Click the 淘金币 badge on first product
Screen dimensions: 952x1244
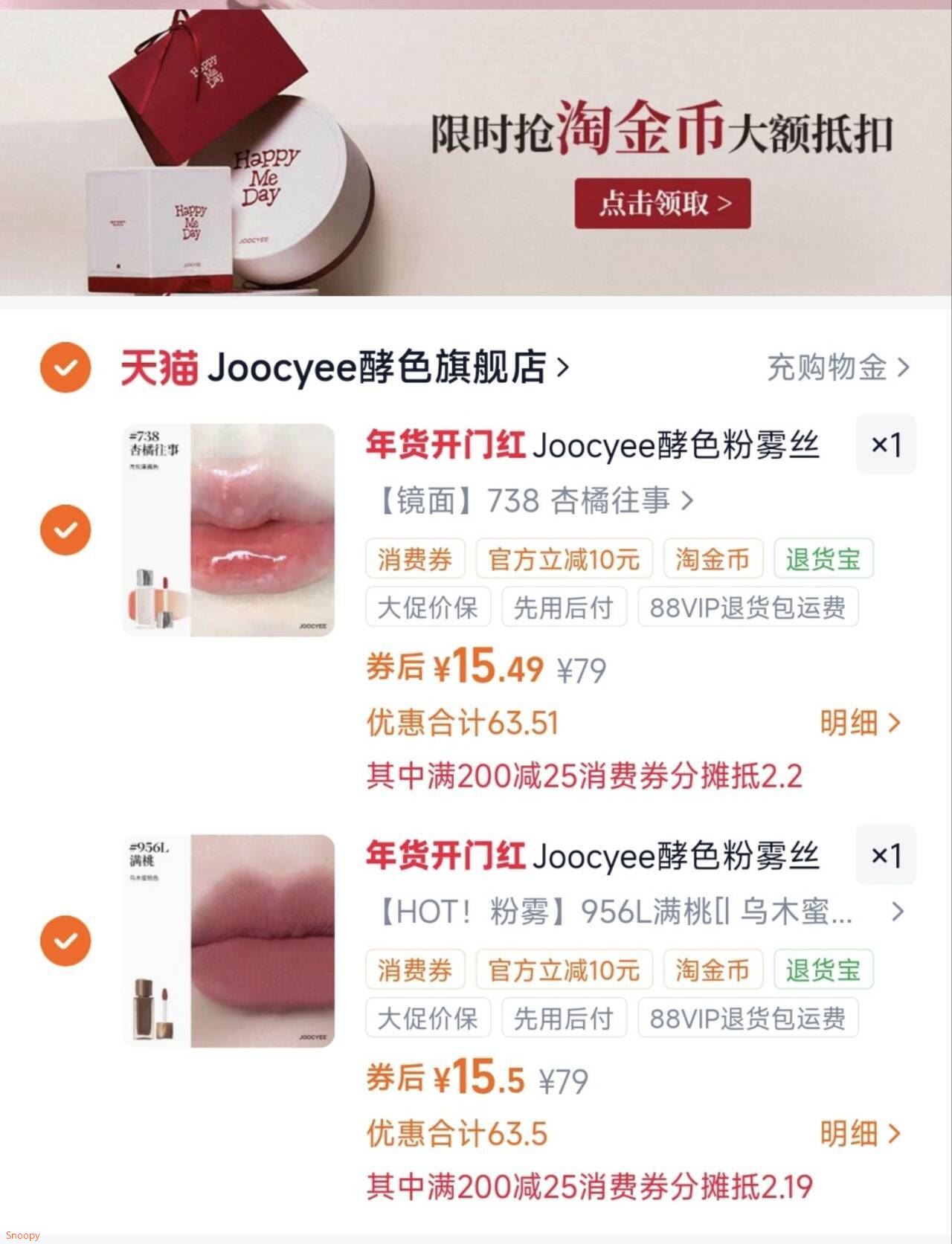[x=713, y=559]
